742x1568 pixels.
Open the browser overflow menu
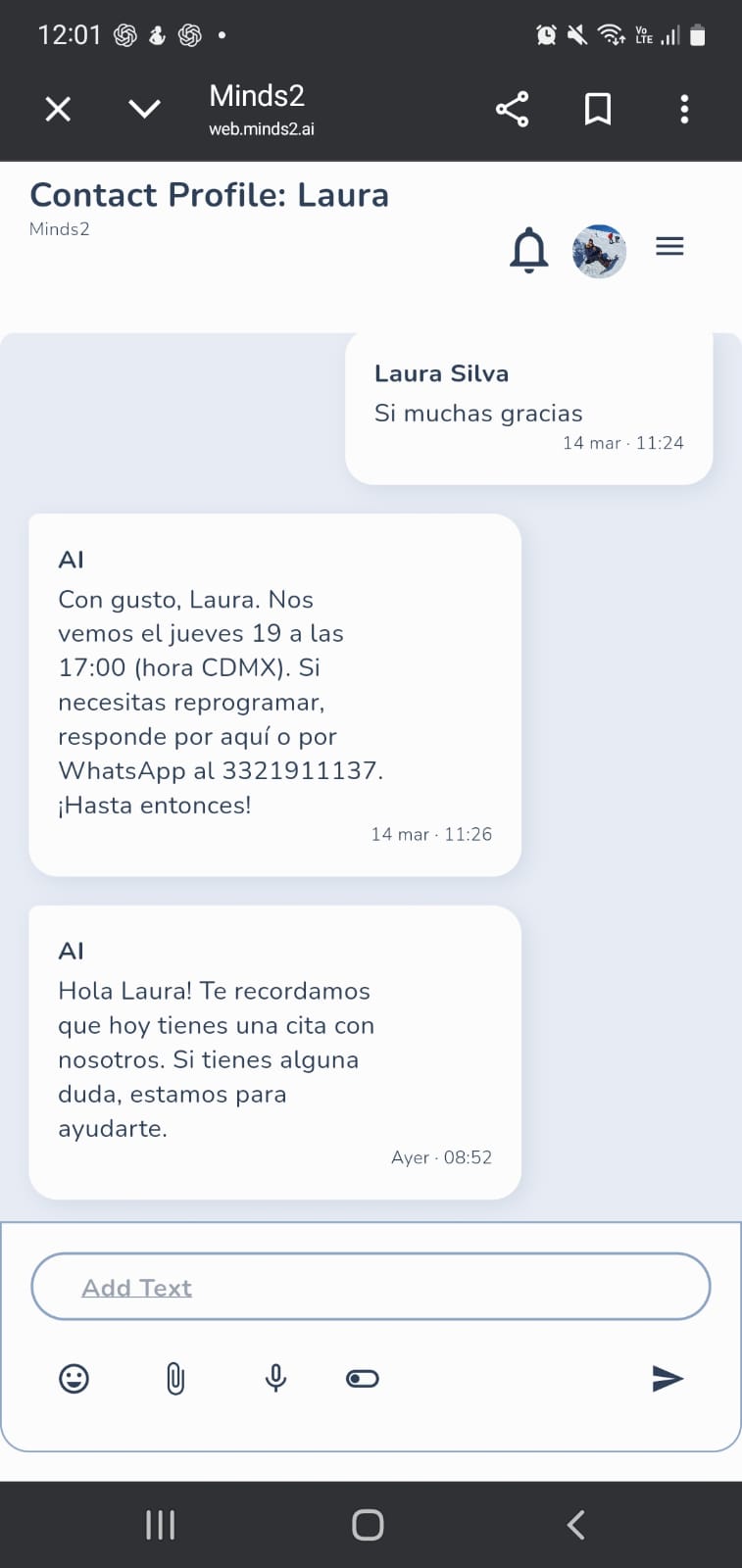(x=684, y=109)
